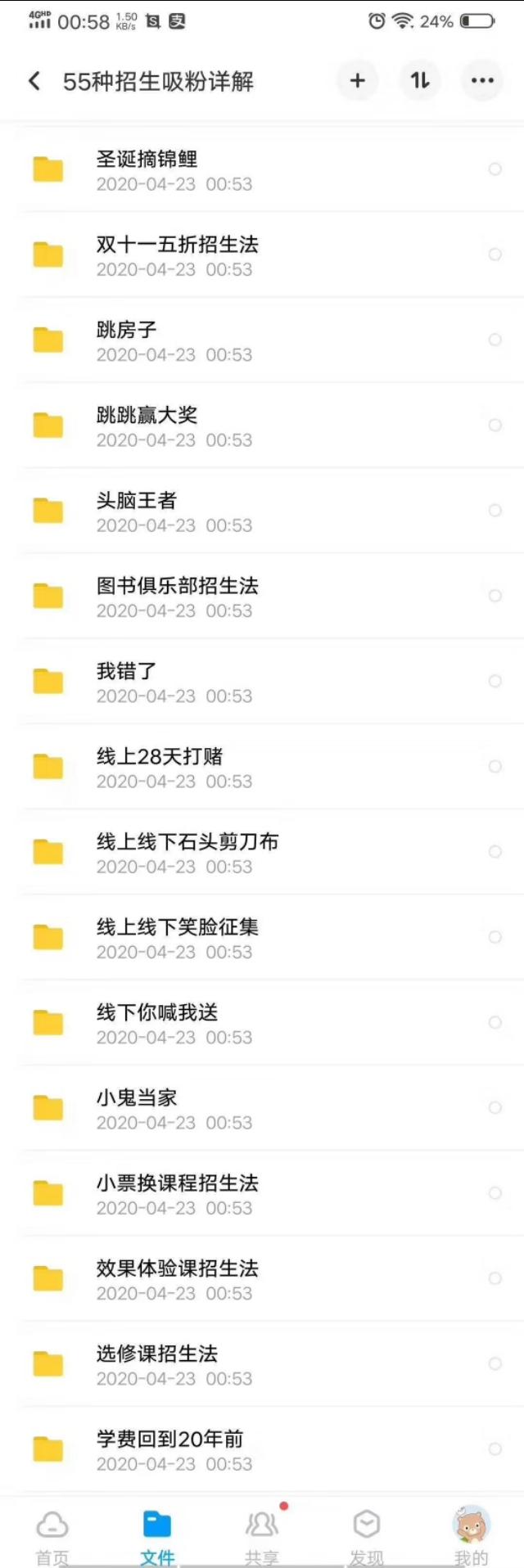The width and height of the screenshot is (524, 1568).
Task: Open the 线上线下石头剪刀布 folder
Action: (x=187, y=853)
